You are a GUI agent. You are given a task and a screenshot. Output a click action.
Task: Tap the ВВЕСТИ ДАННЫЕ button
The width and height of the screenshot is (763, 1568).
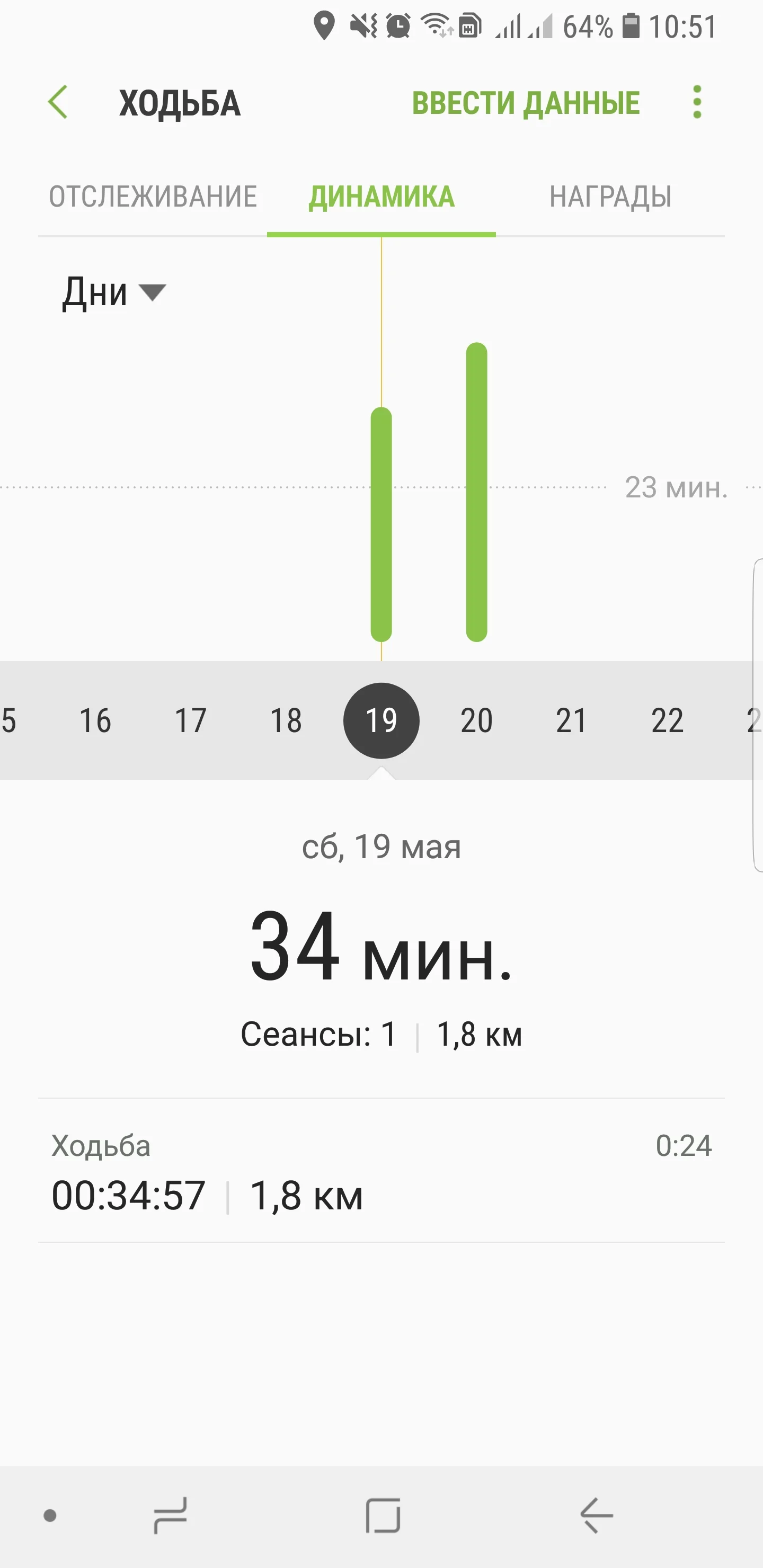point(526,103)
